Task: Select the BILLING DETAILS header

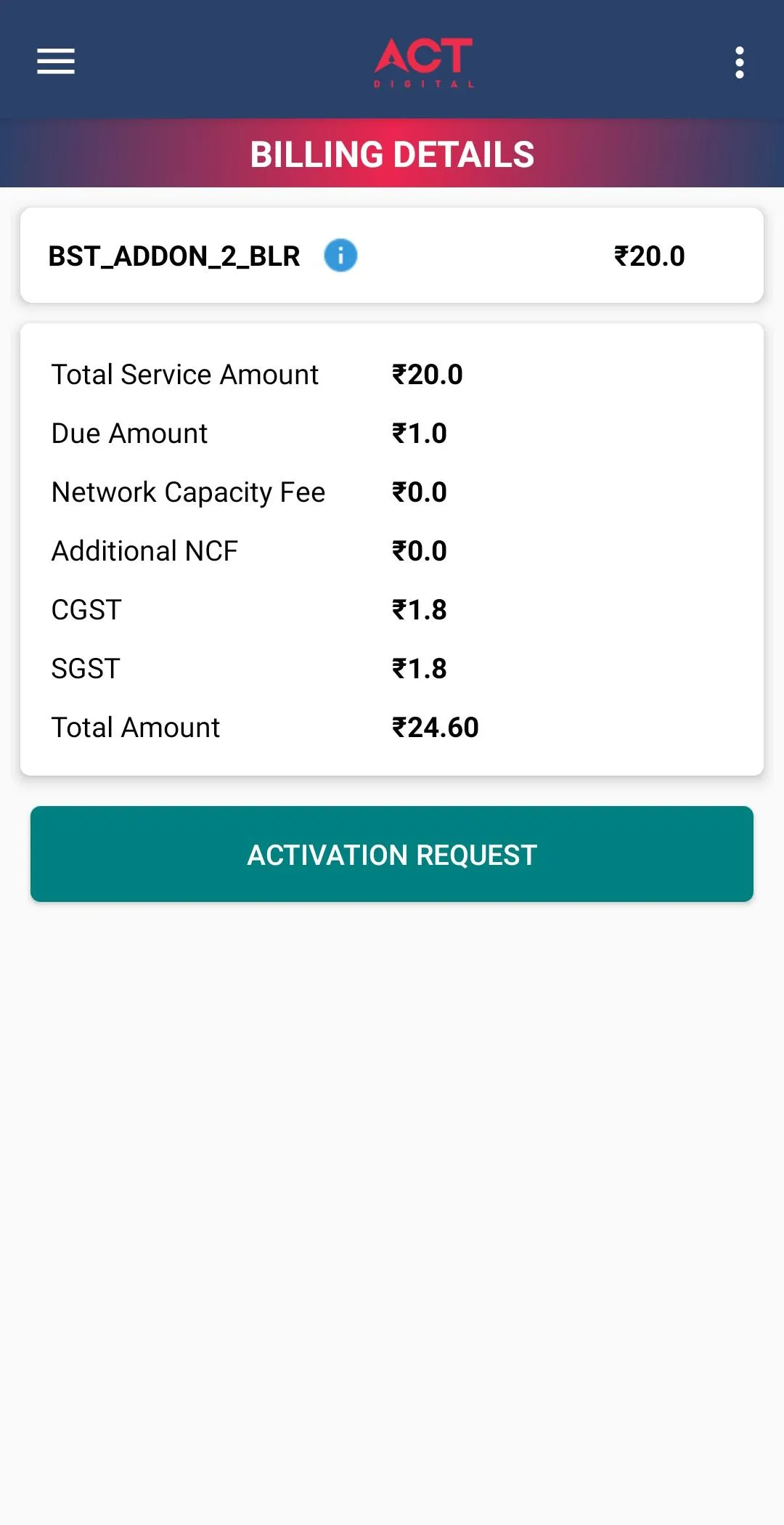Action: tap(392, 153)
